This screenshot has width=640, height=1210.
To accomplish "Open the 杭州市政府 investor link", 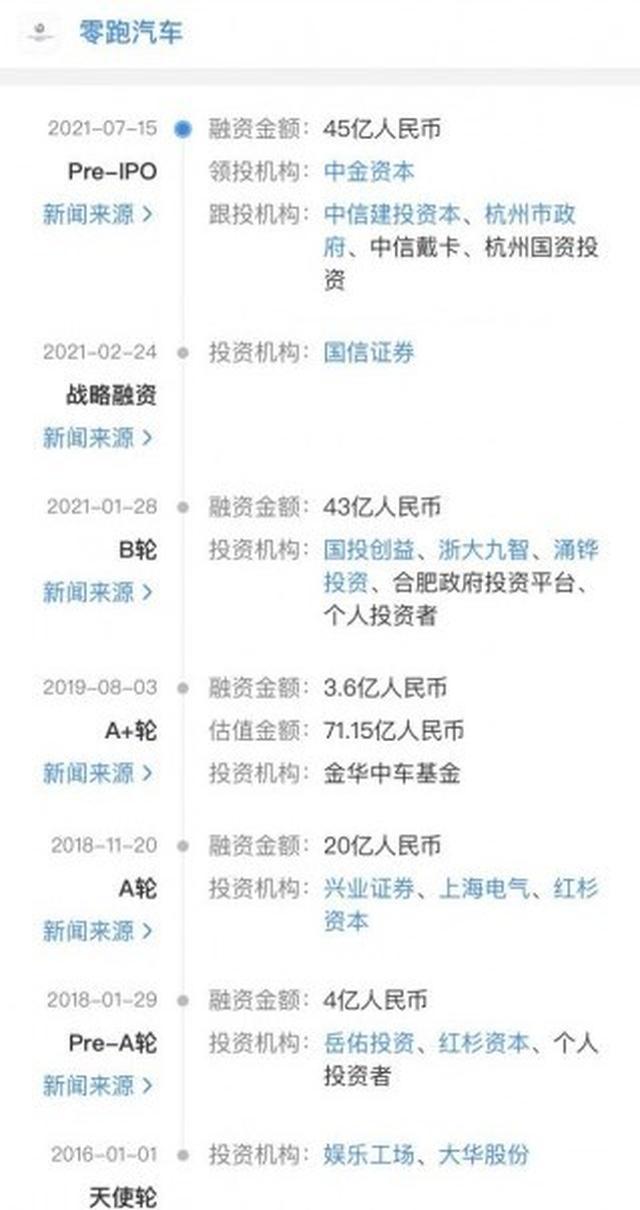I will pyautogui.click(x=530, y=214).
